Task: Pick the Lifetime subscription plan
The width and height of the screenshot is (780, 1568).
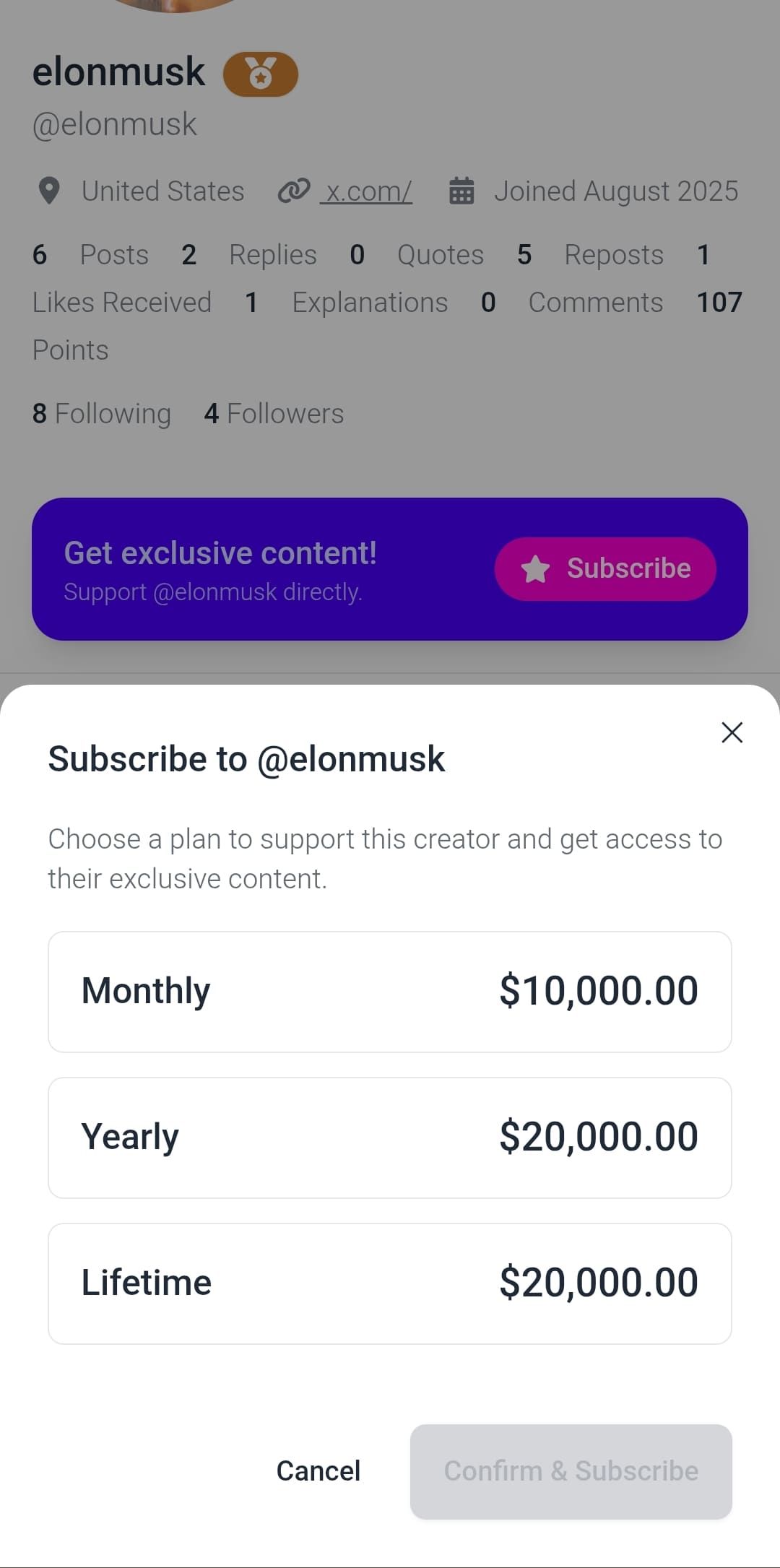Action: [390, 1283]
